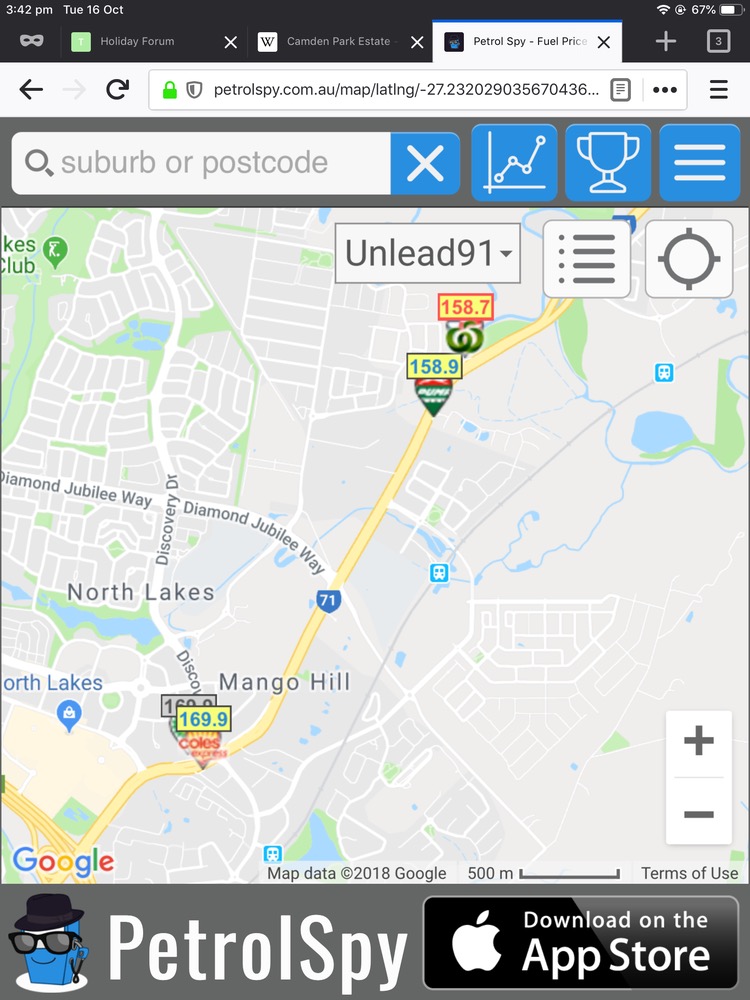Open the Terms of Use link
Viewport: 750px width, 1000px height.
[x=689, y=873]
